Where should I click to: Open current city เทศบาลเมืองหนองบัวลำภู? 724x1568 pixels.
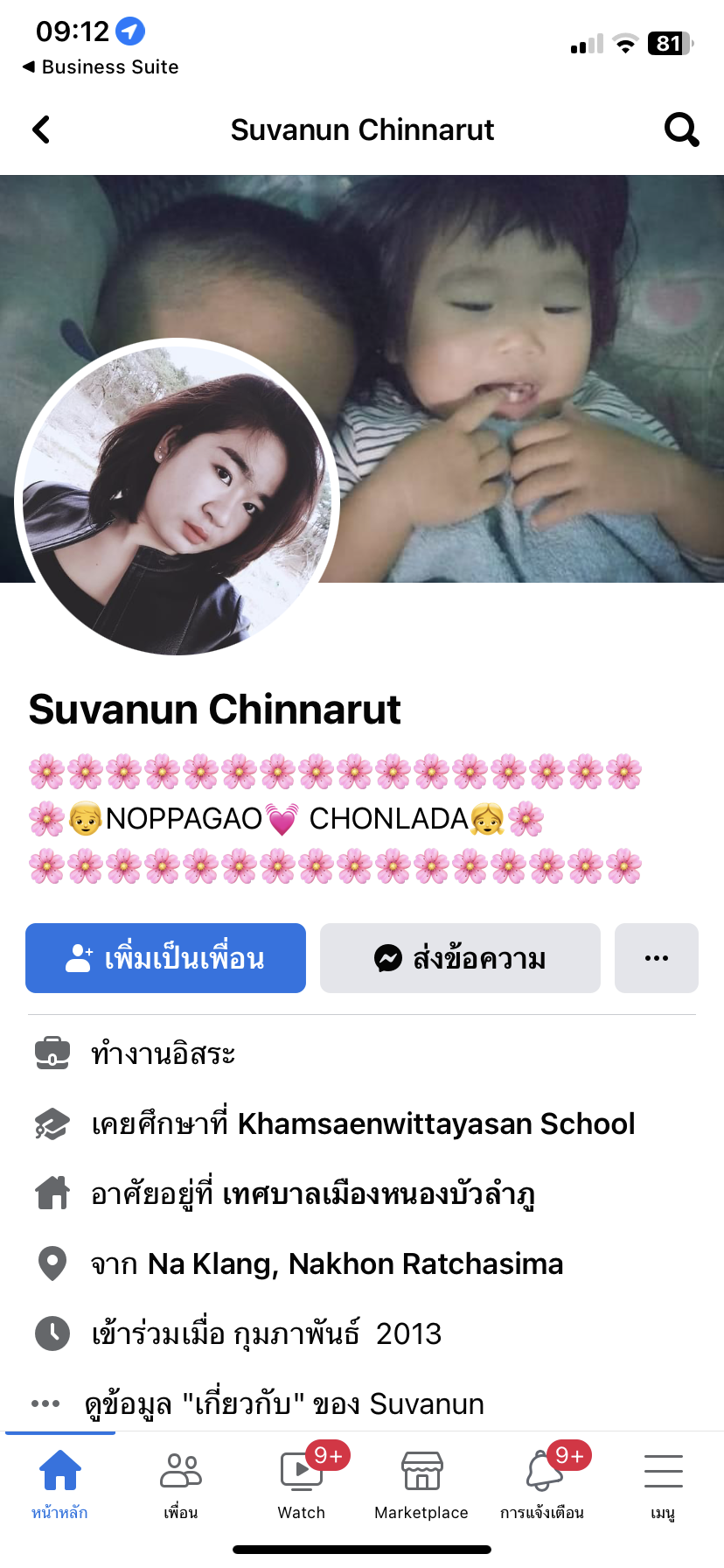[x=378, y=1193]
